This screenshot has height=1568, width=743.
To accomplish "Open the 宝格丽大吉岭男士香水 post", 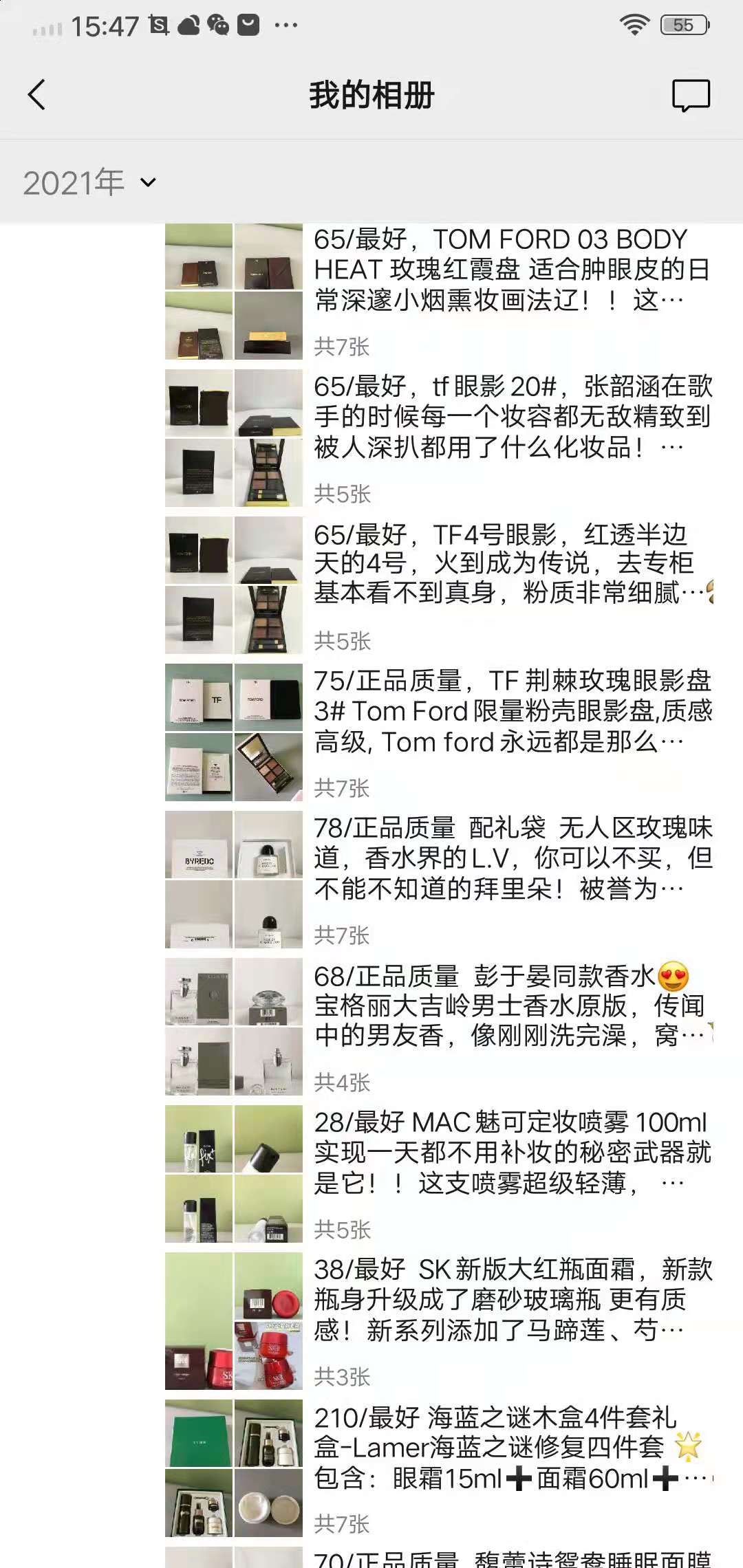I will (512, 1005).
